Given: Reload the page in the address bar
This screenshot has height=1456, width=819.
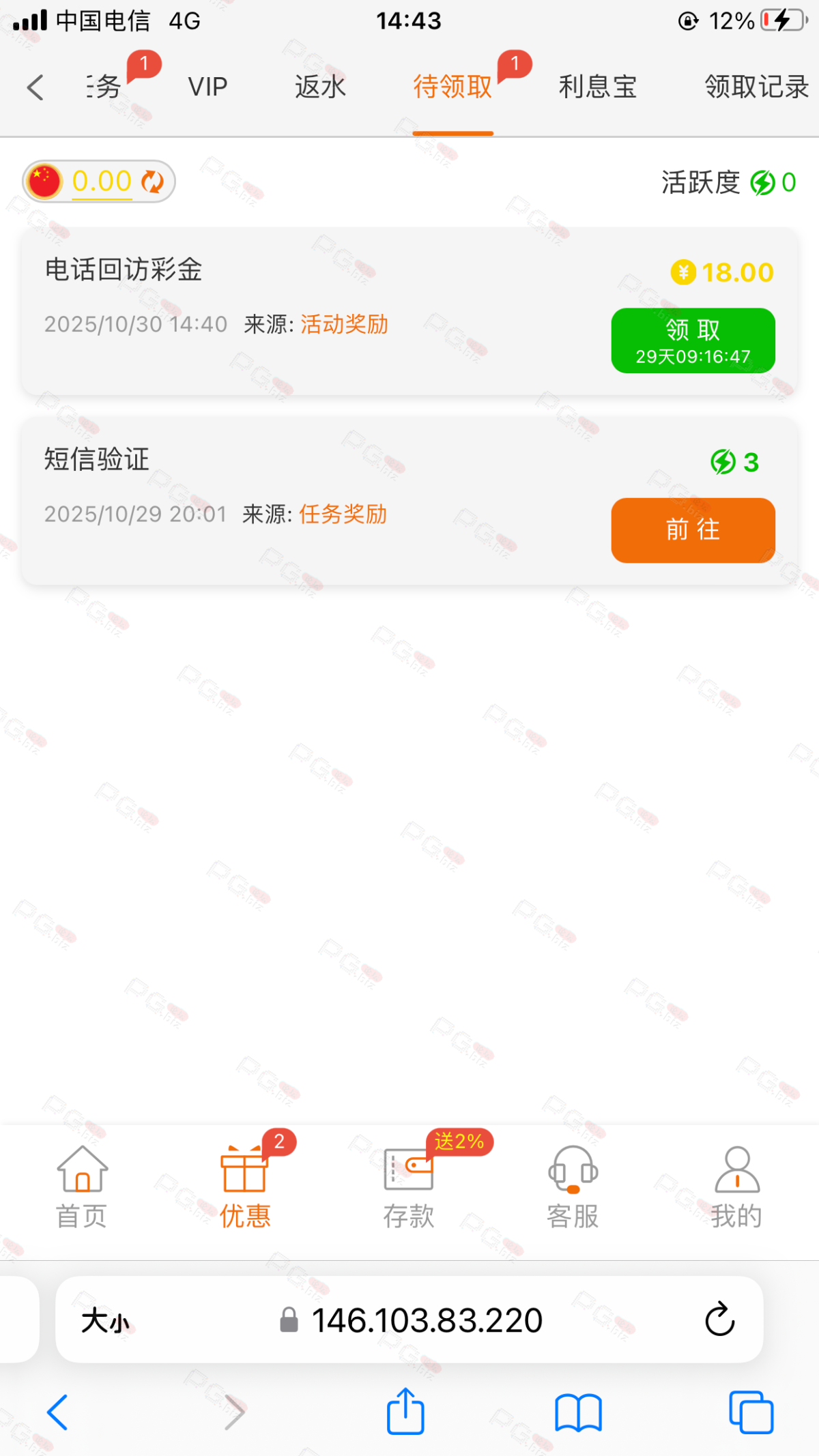Looking at the screenshot, I should point(719,1320).
